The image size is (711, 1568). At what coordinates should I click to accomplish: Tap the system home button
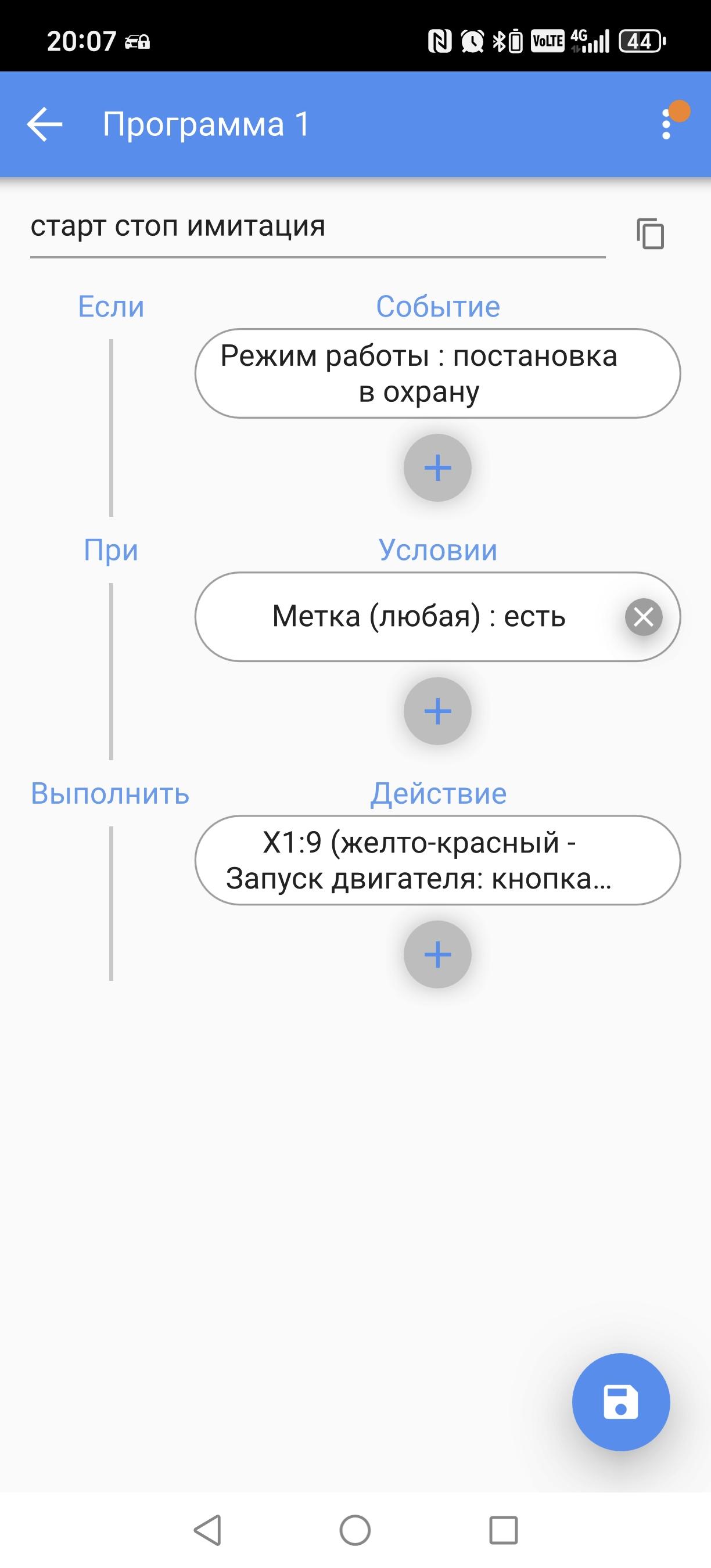click(355, 1530)
